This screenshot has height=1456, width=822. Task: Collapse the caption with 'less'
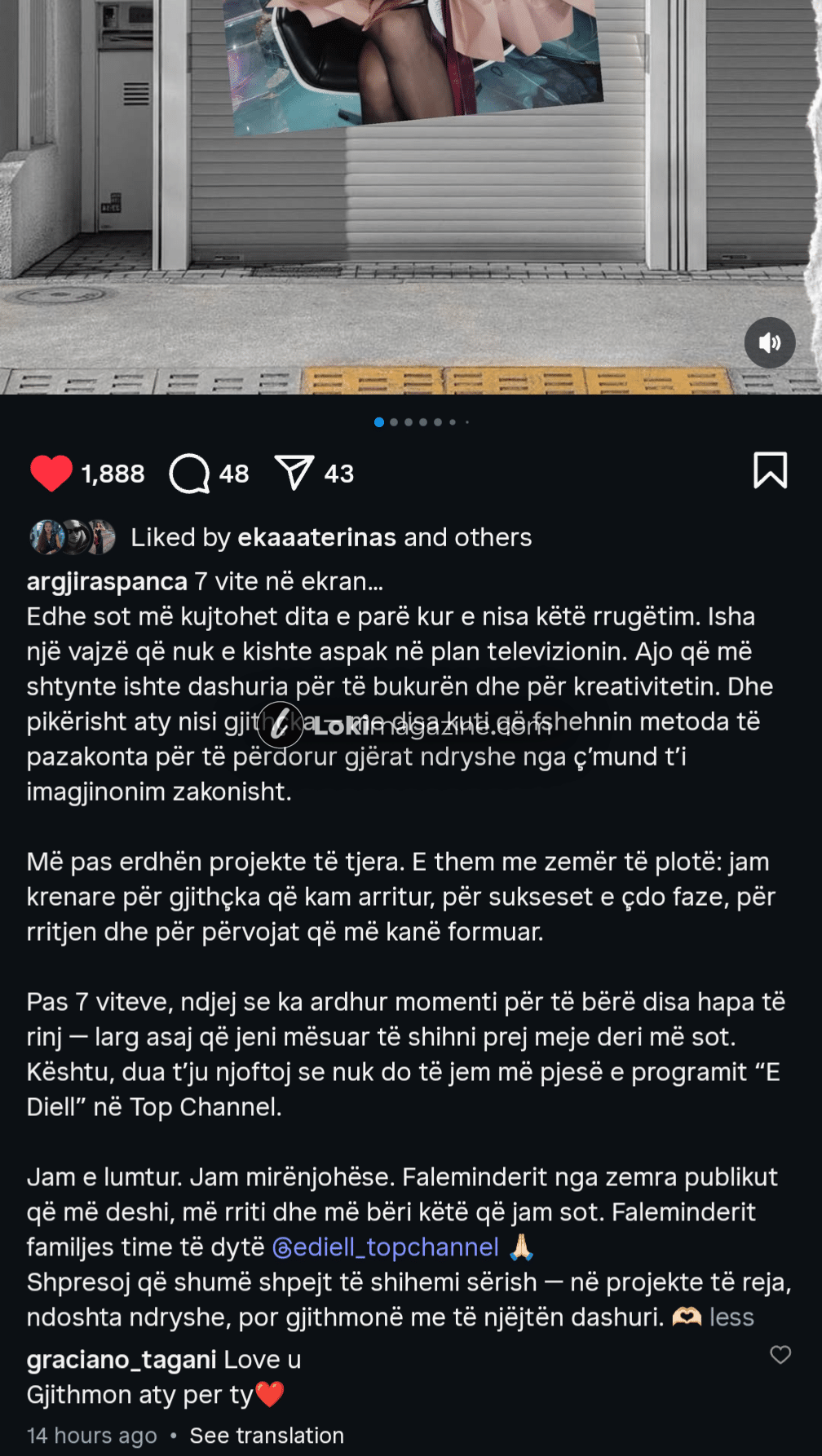[x=731, y=1317]
